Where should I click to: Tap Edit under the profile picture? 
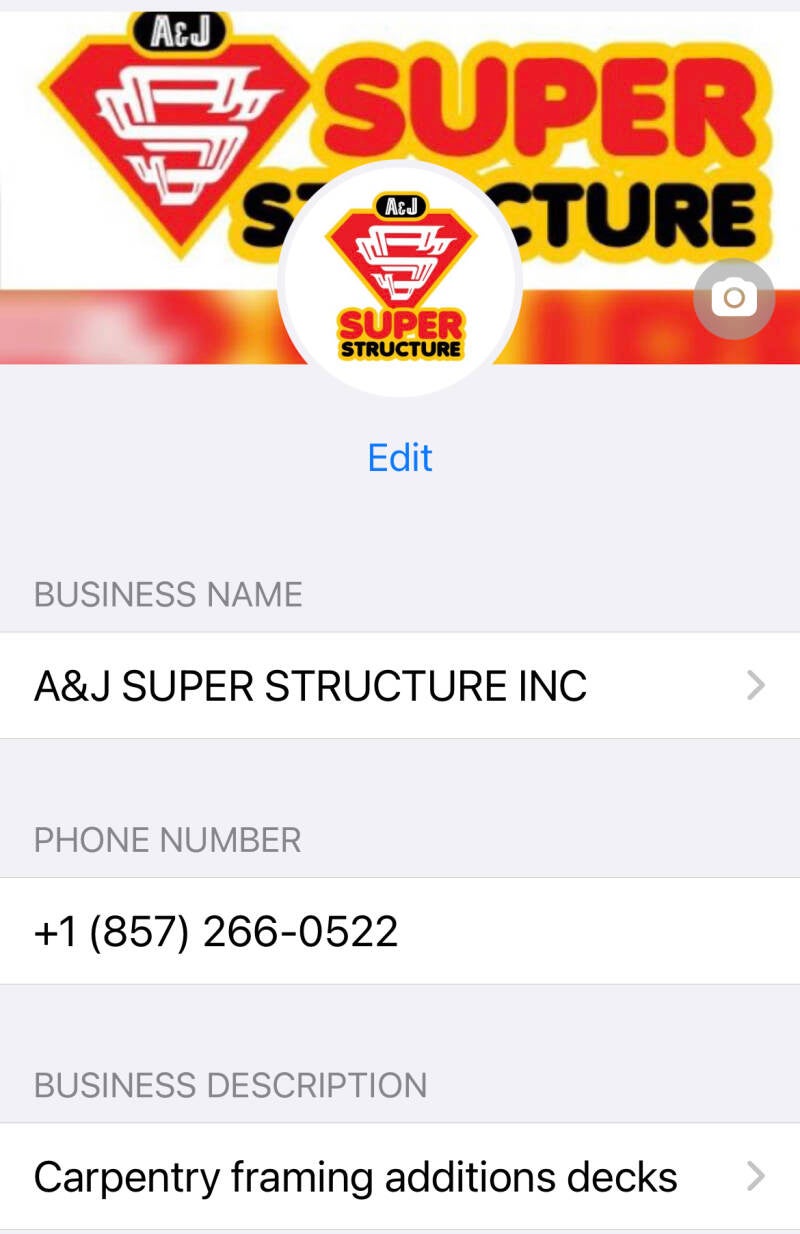click(x=400, y=458)
